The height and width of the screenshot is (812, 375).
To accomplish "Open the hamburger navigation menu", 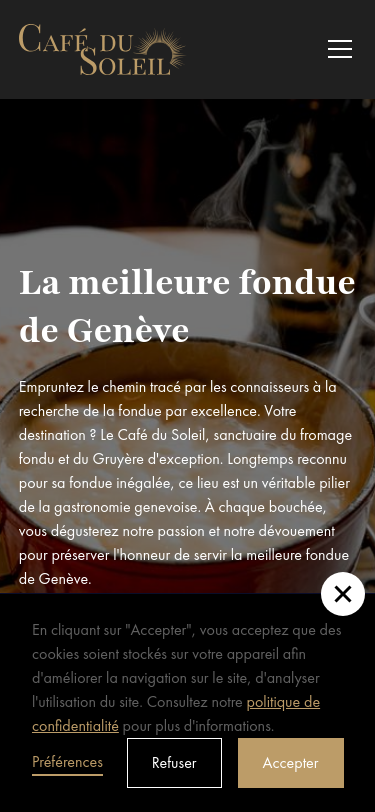I will click(x=340, y=49).
